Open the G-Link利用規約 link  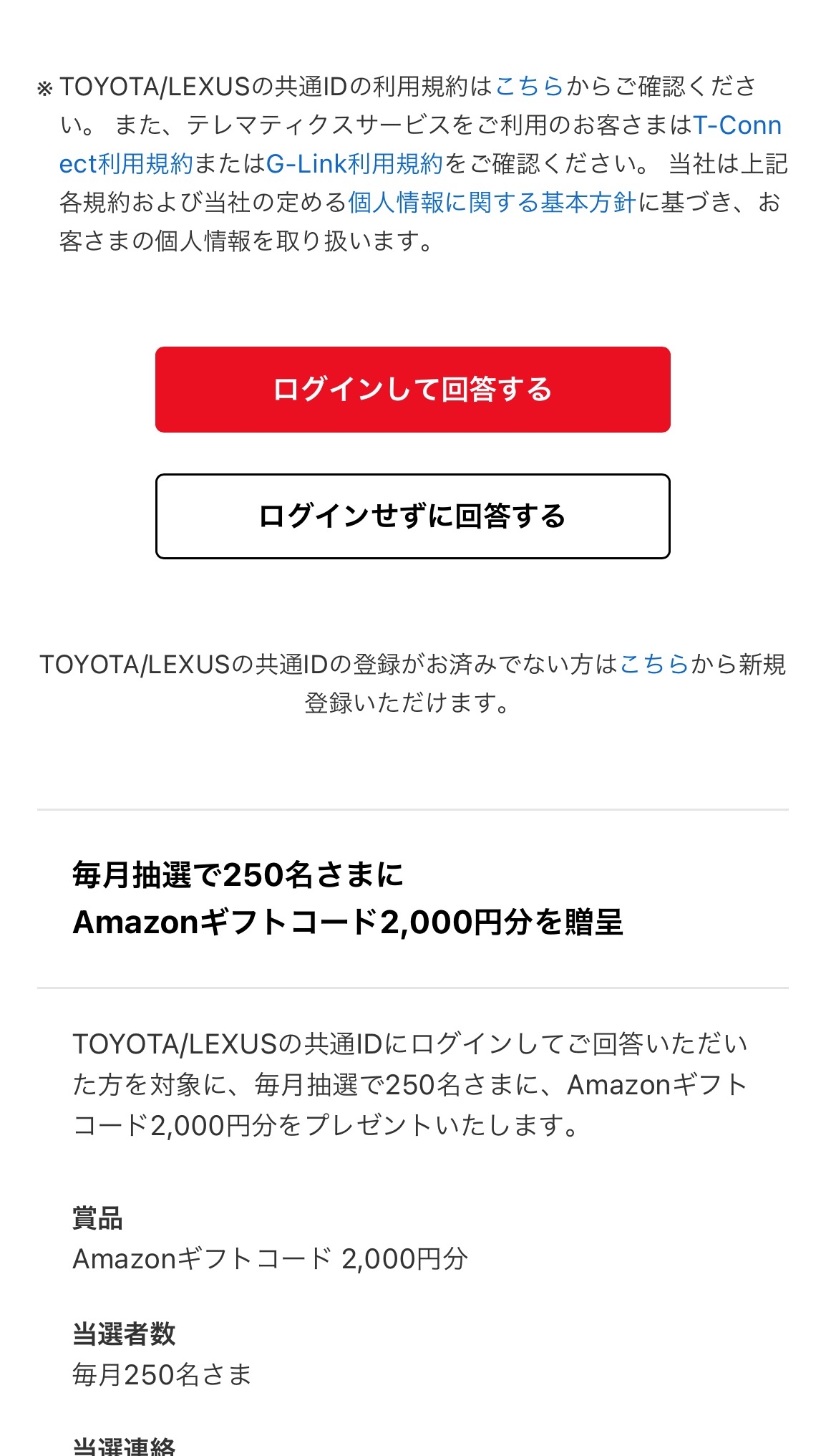click(x=355, y=164)
